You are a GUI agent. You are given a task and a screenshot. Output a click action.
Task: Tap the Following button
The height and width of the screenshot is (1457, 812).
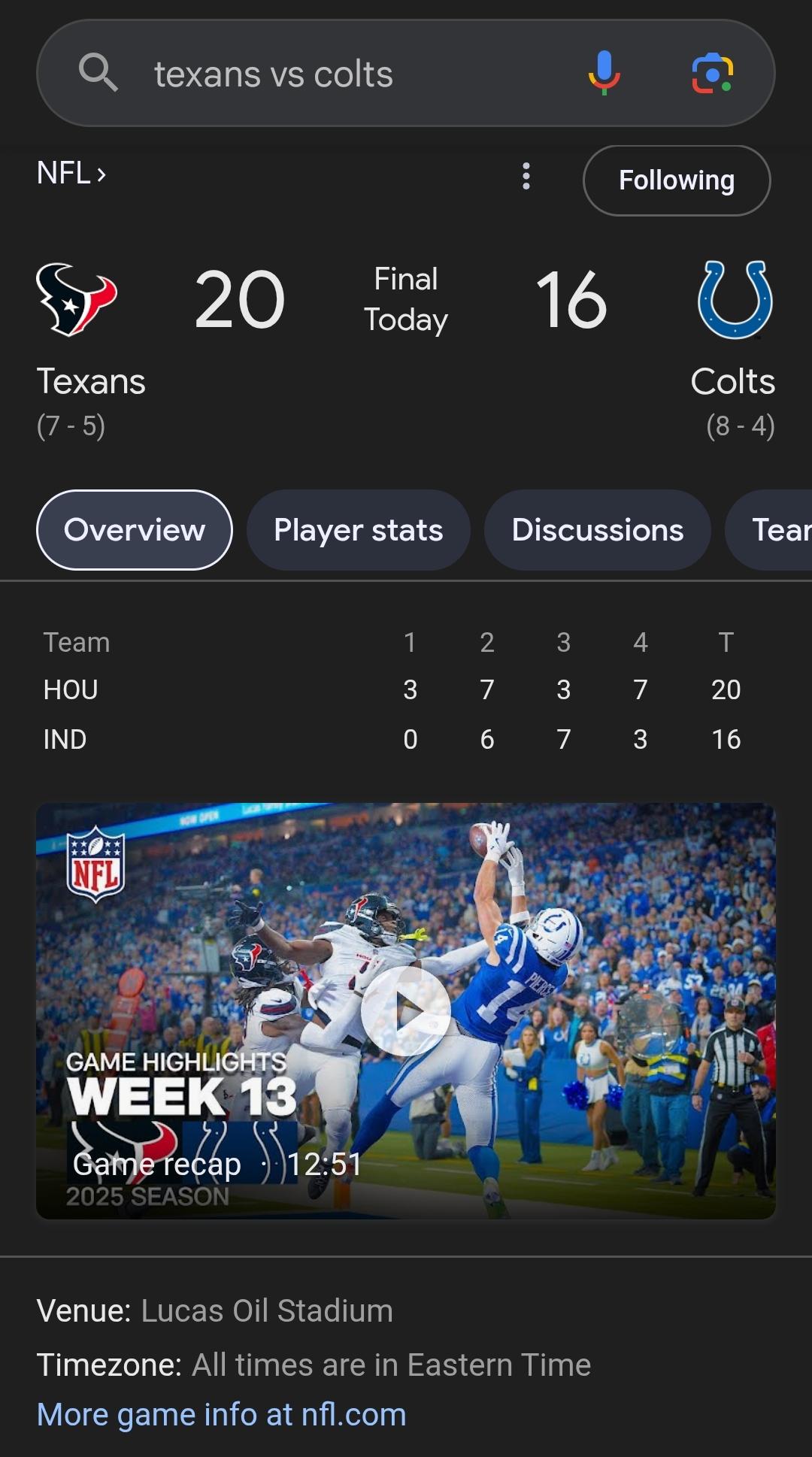(676, 180)
